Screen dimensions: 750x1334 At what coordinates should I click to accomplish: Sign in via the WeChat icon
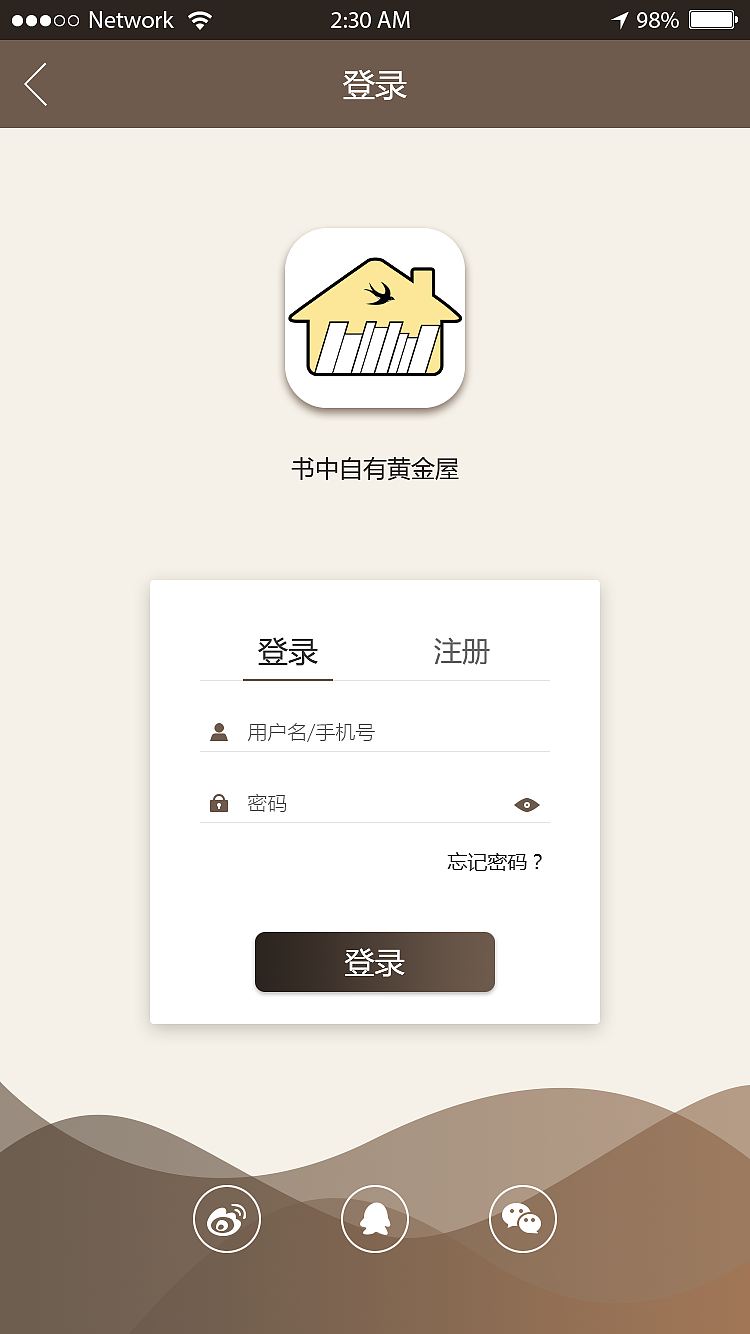[x=522, y=1219]
